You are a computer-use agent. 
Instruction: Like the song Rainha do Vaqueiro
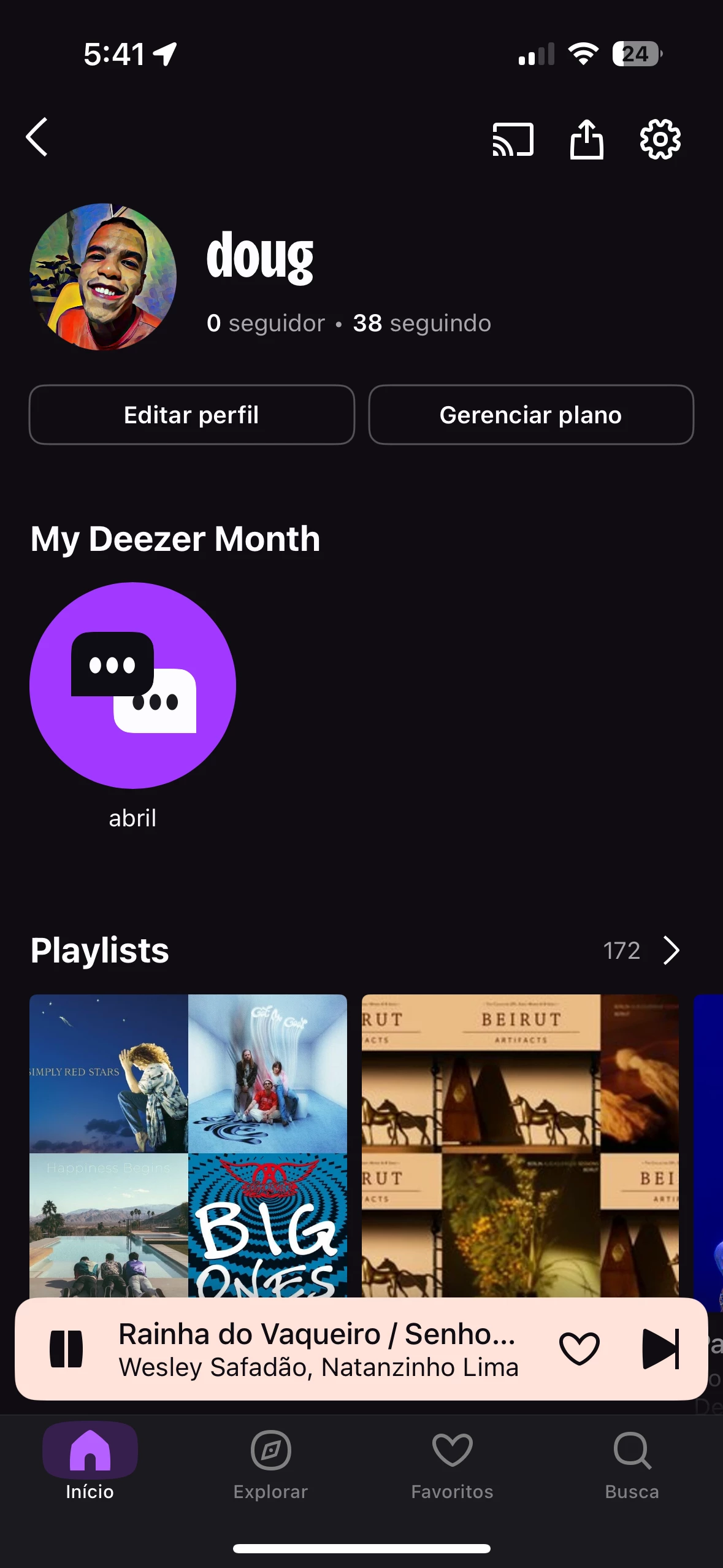pyautogui.click(x=579, y=1349)
